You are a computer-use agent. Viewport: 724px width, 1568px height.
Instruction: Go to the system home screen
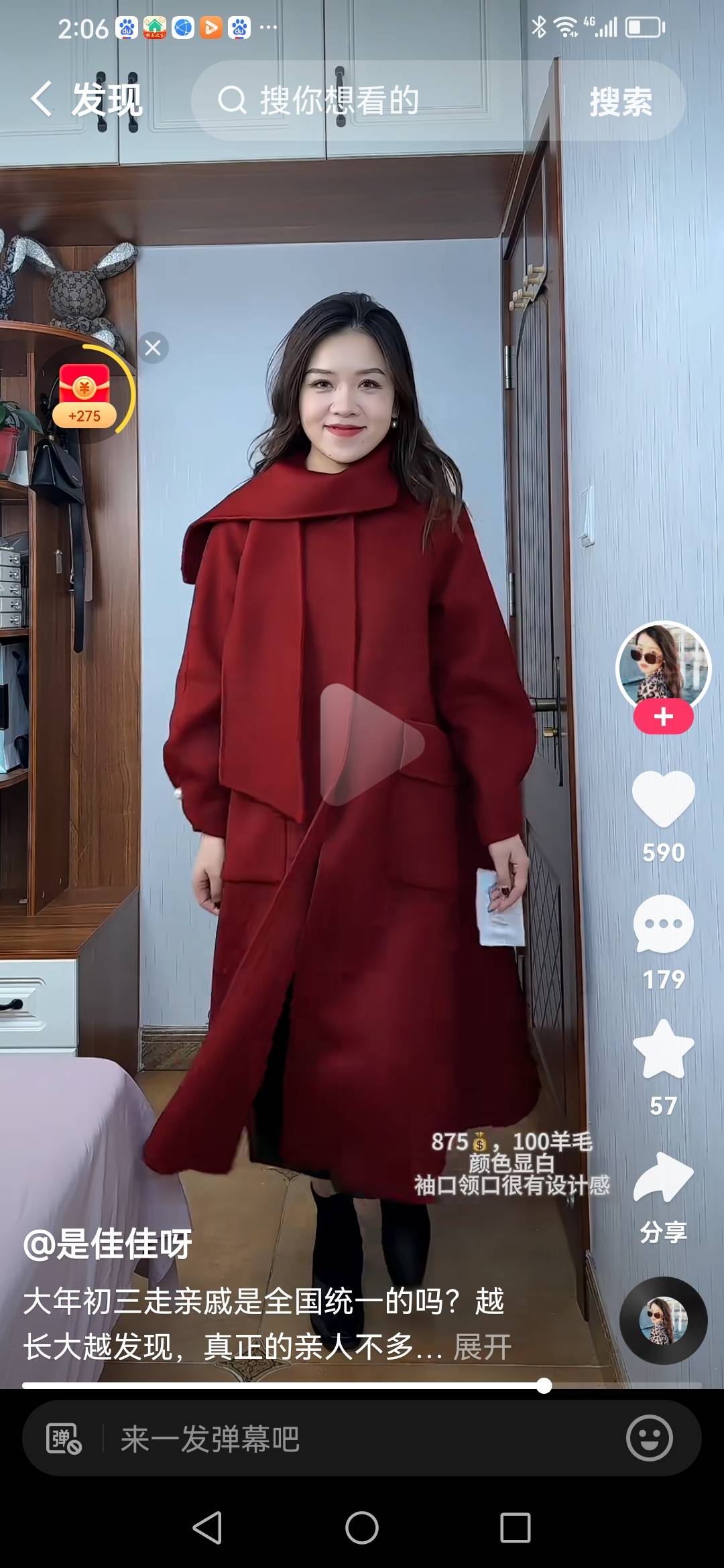coord(362,1528)
